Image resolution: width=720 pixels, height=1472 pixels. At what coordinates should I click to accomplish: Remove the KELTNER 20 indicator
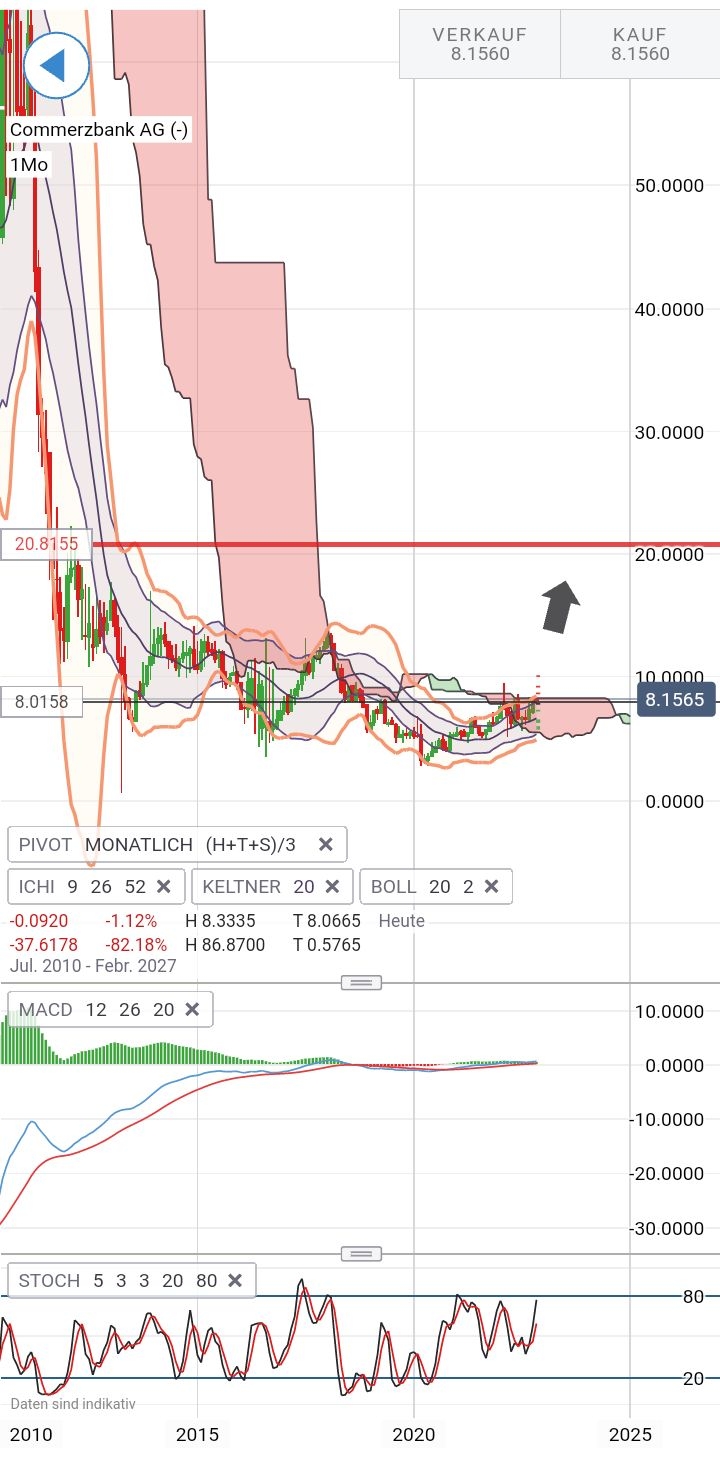tap(332, 886)
